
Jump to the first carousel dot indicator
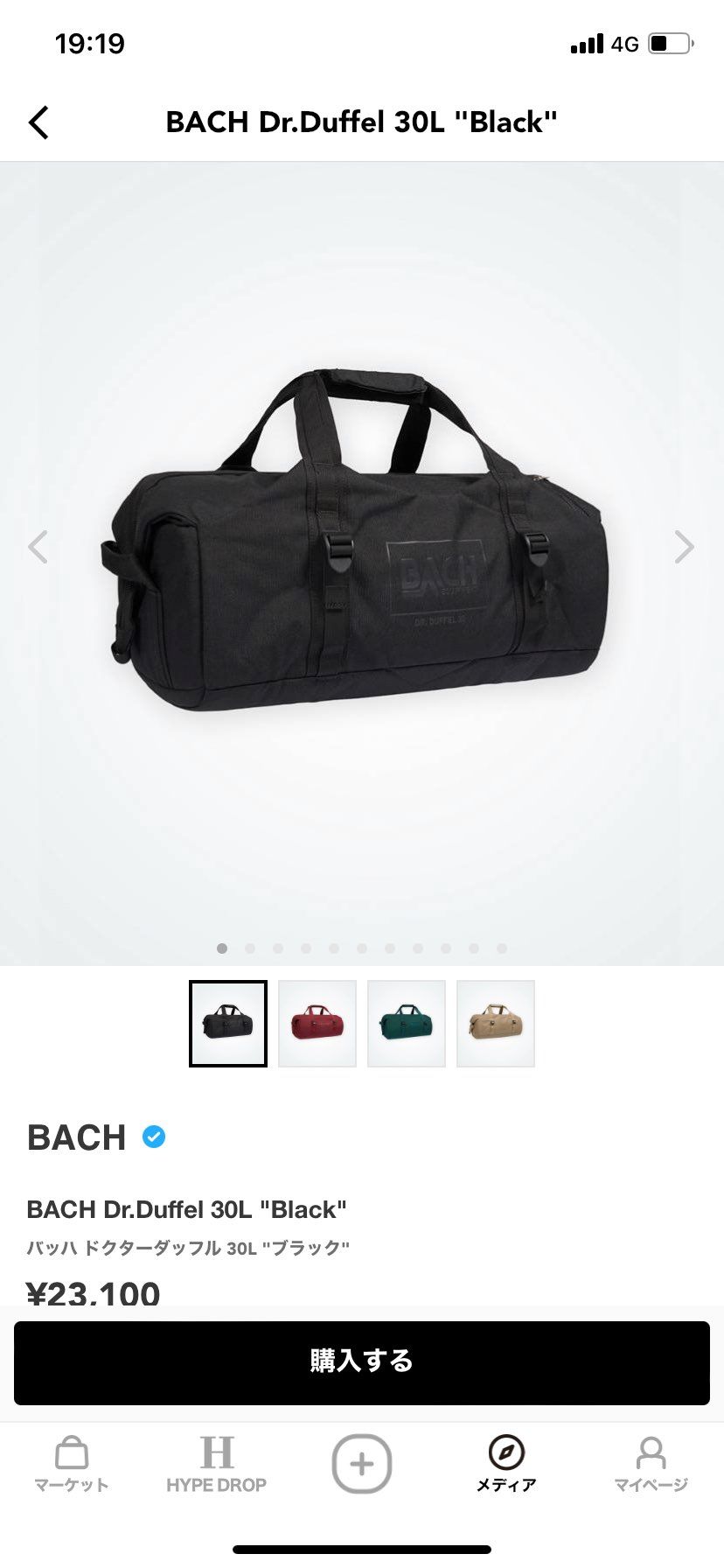[222, 948]
